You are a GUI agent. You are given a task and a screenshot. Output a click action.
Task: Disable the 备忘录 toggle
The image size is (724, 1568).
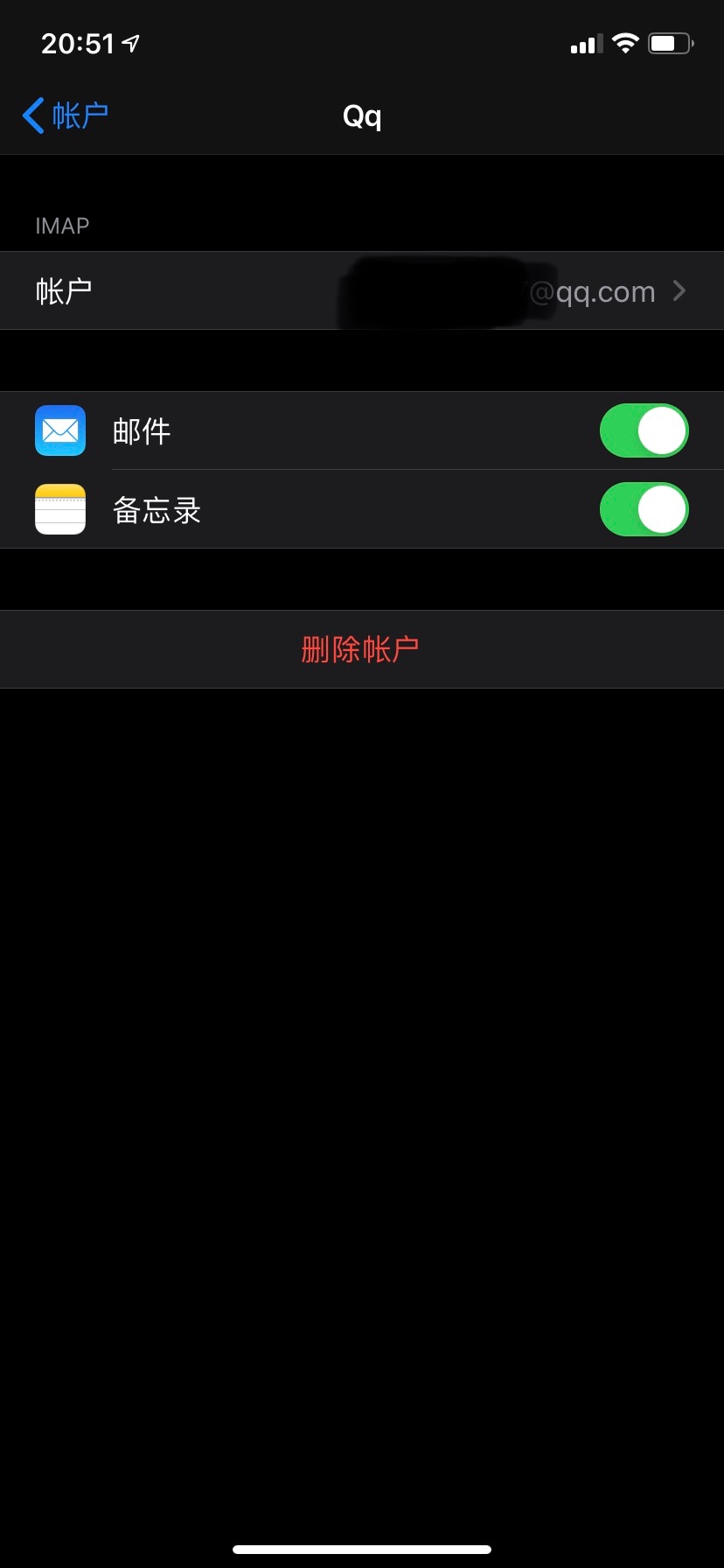644,509
